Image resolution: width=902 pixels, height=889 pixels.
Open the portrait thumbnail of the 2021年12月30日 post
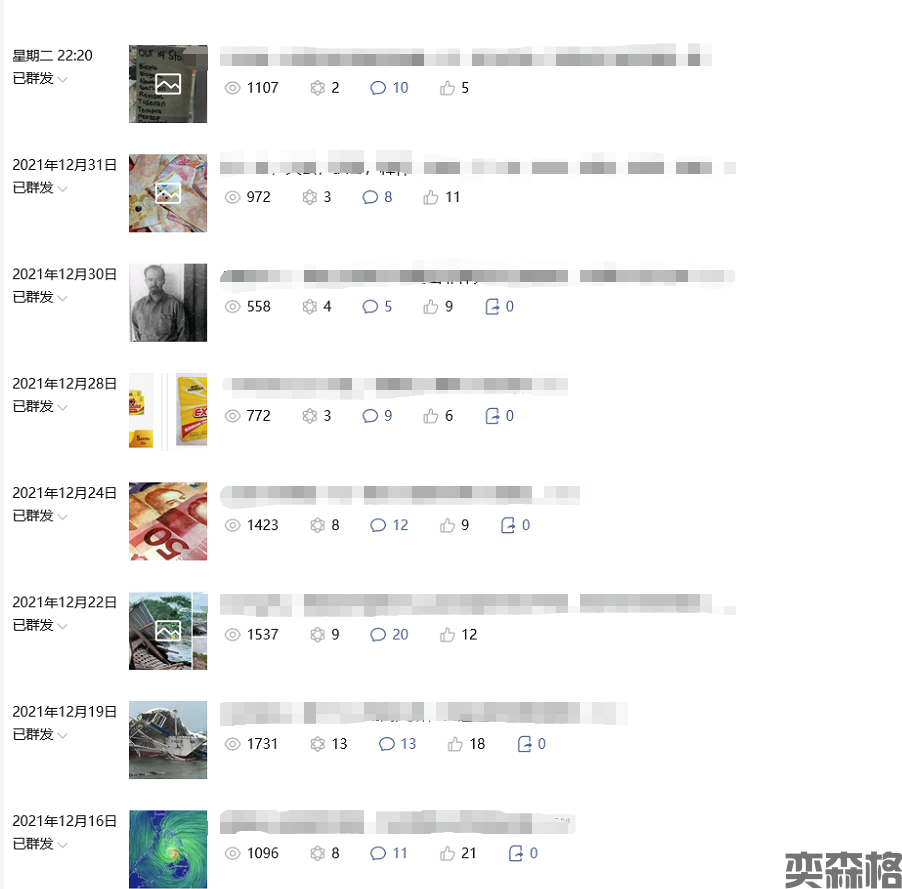(x=168, y=302)
